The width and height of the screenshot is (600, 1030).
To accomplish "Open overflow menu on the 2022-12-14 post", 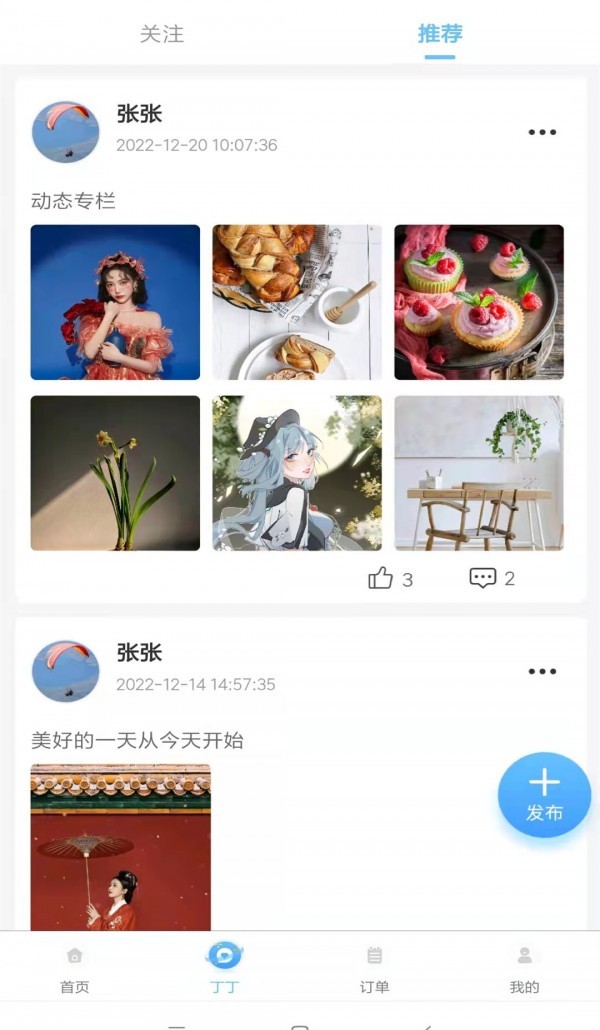I will pos(542,672).
